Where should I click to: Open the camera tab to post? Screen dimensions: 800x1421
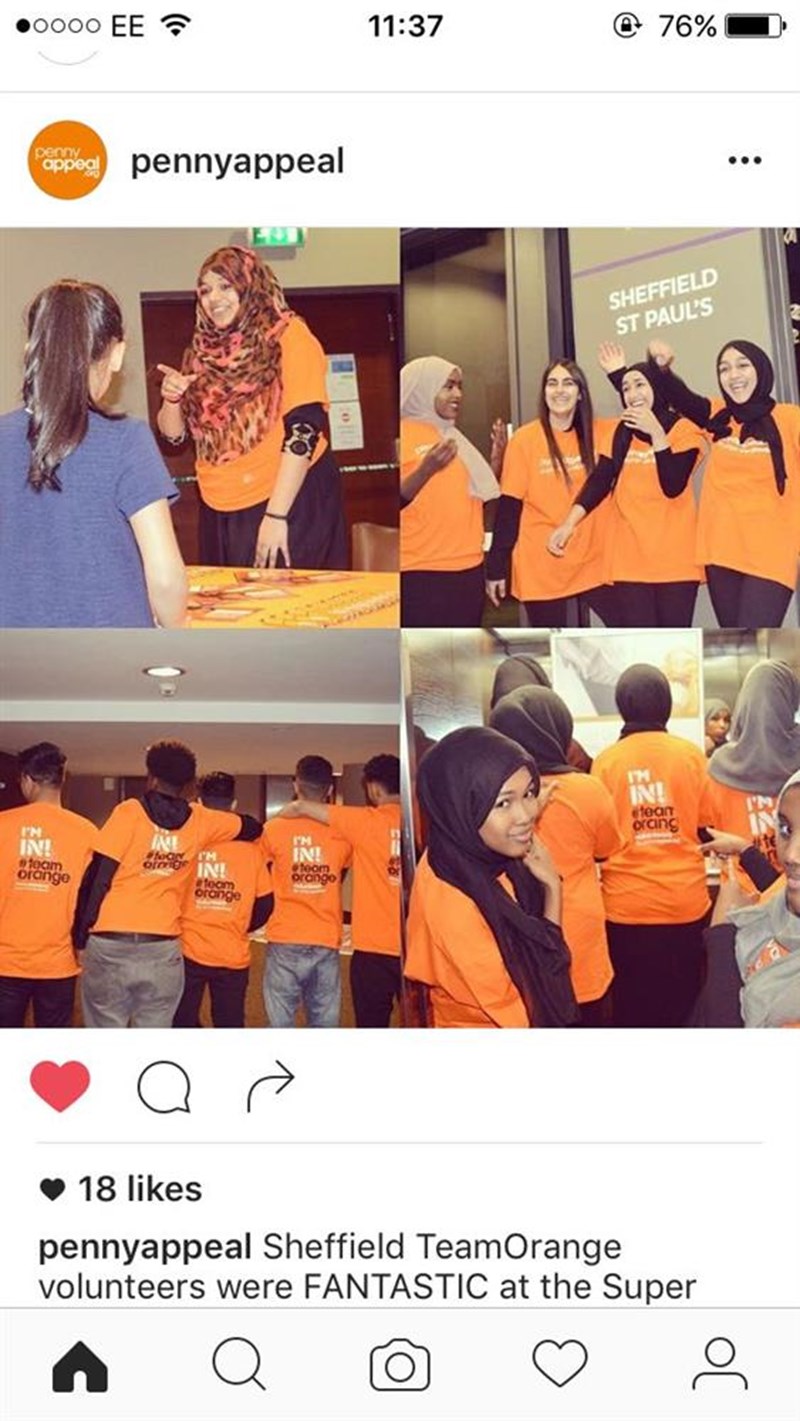400,1365
